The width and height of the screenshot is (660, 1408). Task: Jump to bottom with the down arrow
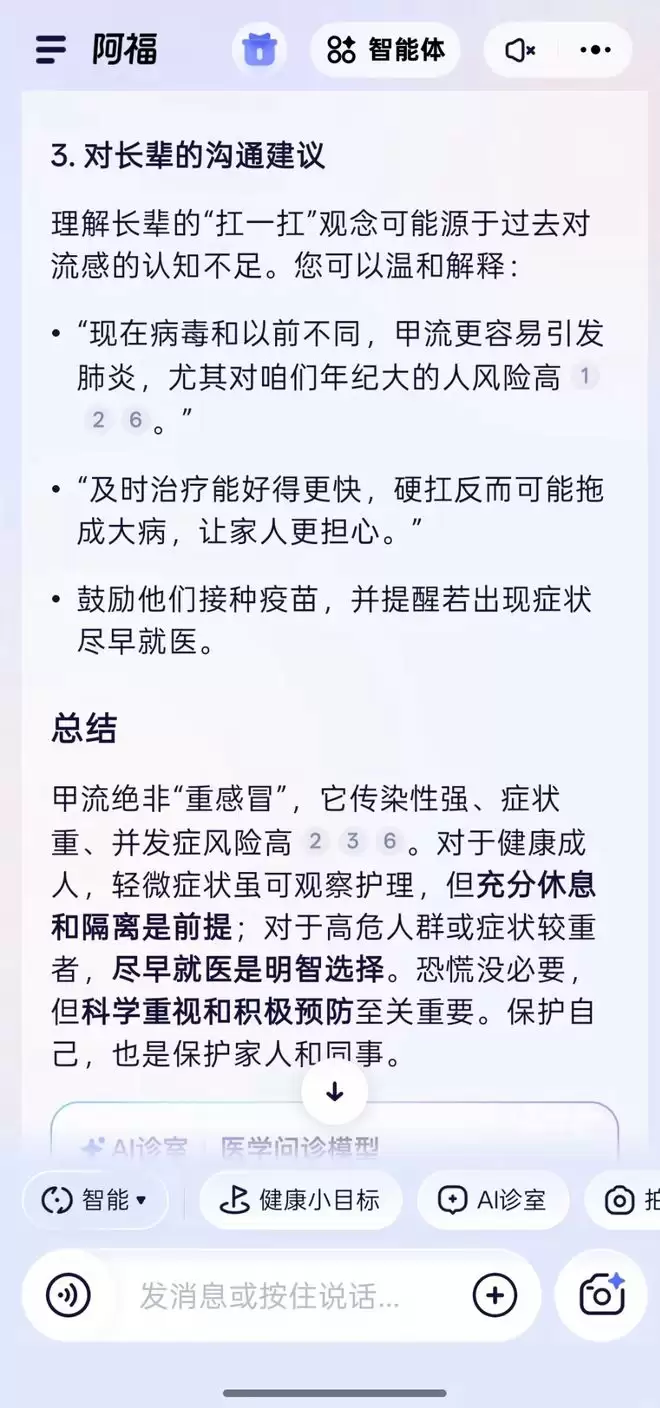click(x=334, y=1092)
